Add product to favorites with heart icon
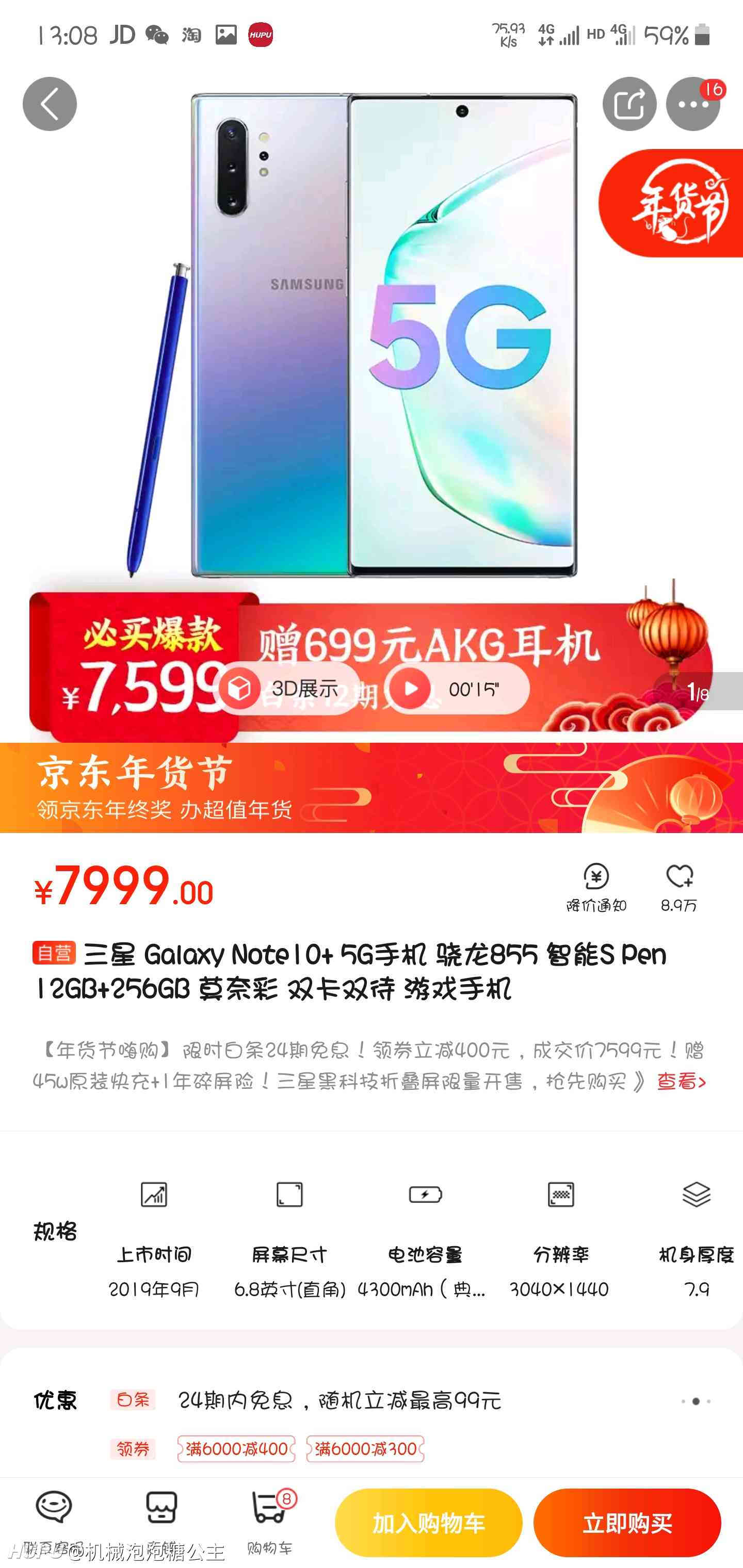This screenshot has width=743, height=1568. [x=679, y=888]
